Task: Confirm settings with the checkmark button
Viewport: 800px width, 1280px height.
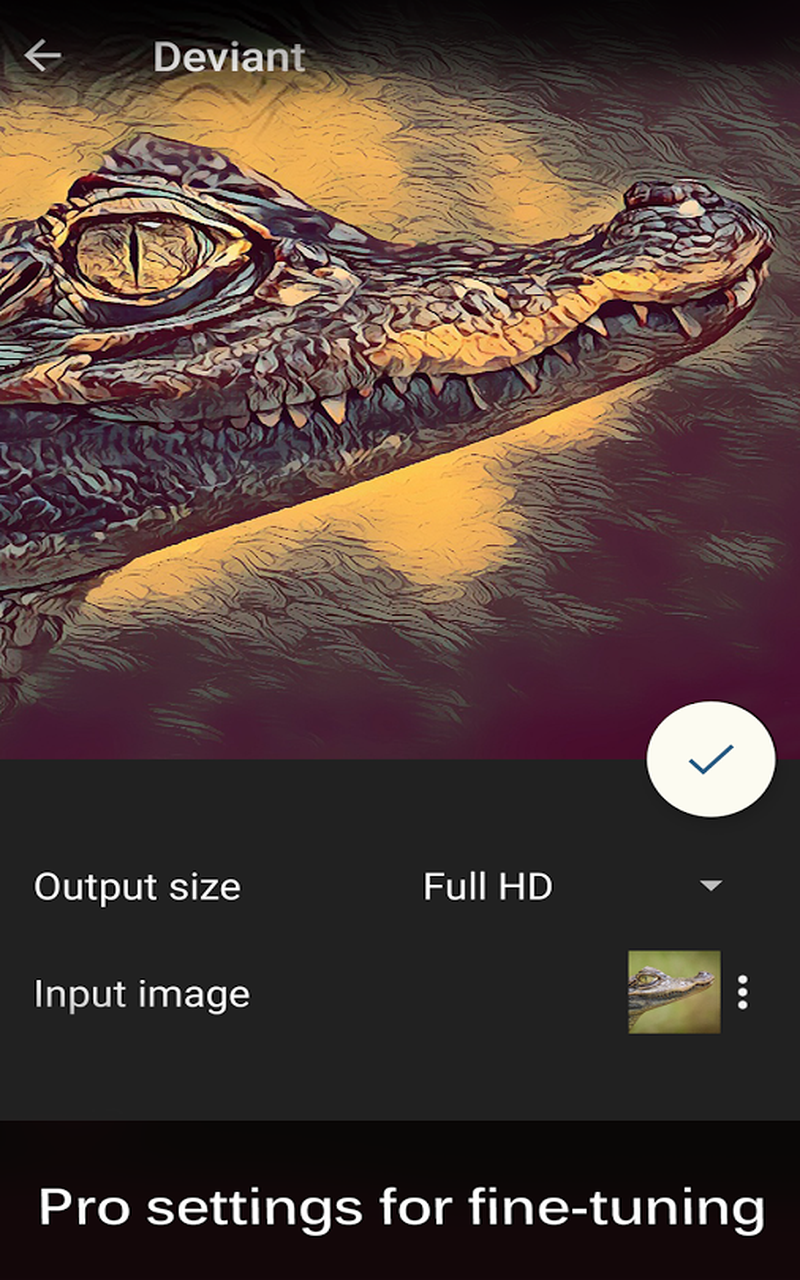Action: (711, 759)
